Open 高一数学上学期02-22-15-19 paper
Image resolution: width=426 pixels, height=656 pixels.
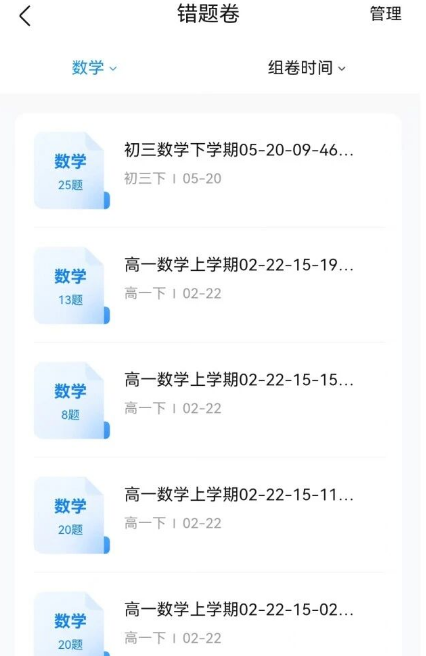209,285
